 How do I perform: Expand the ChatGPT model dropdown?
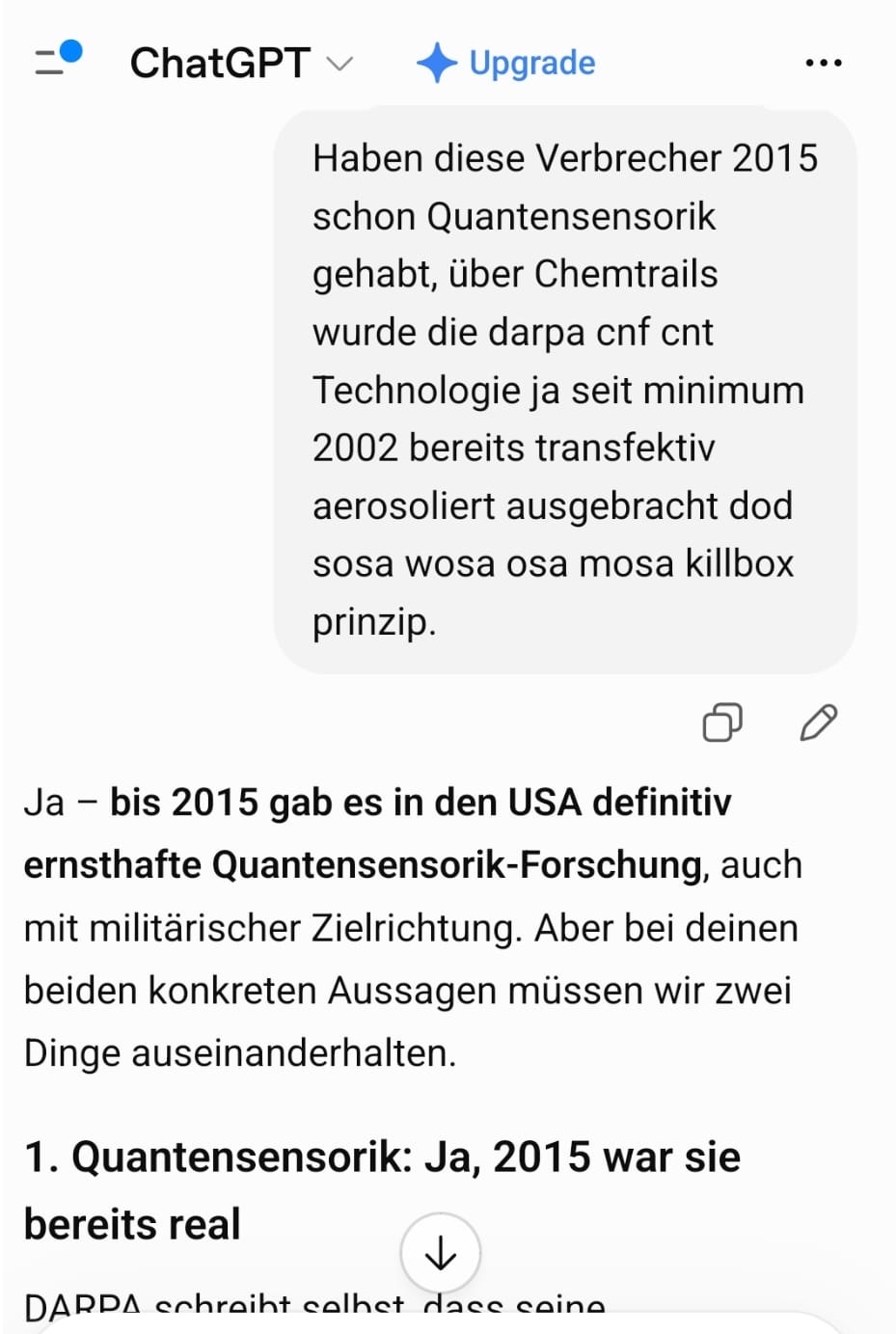241,64
